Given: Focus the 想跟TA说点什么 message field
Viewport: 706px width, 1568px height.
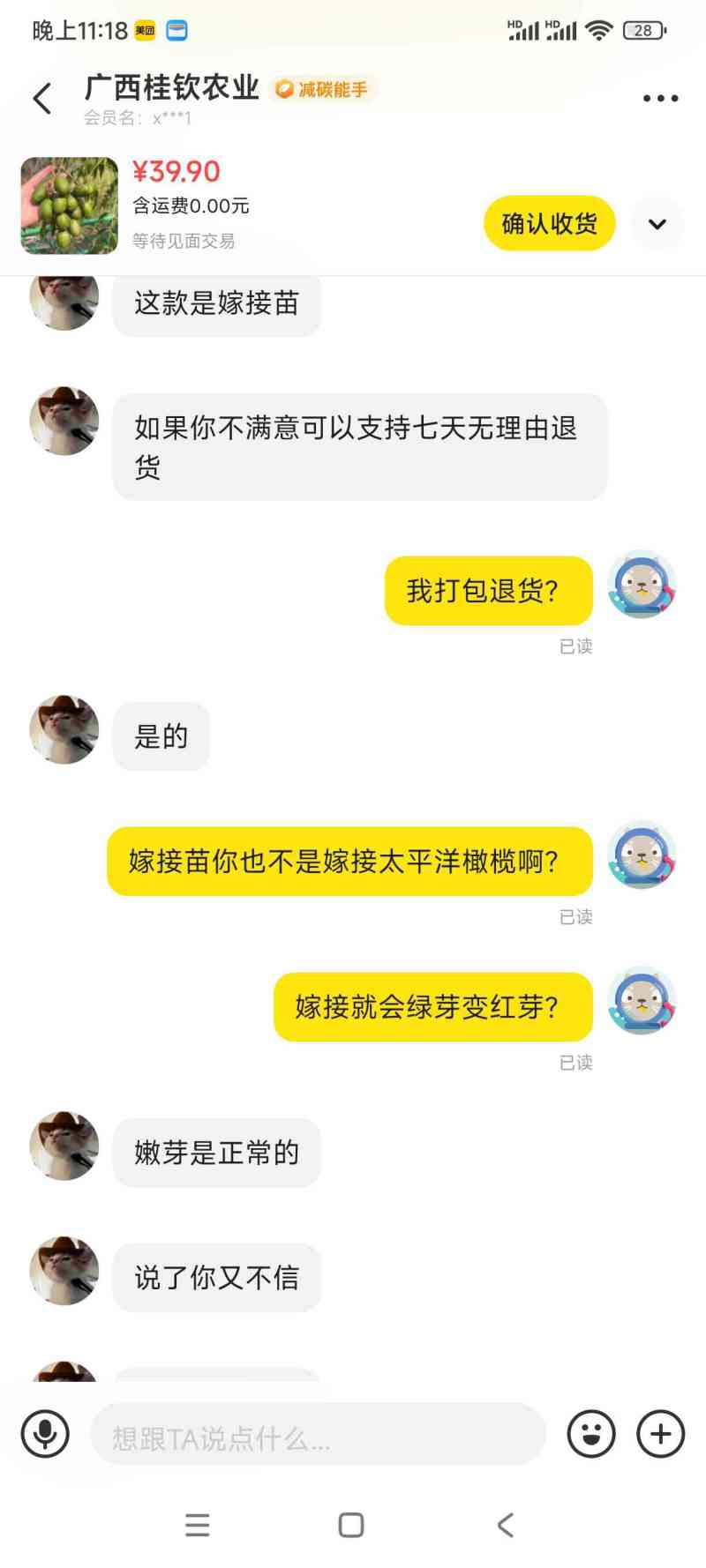Looking at the screenshot, I should [318, 1435].
